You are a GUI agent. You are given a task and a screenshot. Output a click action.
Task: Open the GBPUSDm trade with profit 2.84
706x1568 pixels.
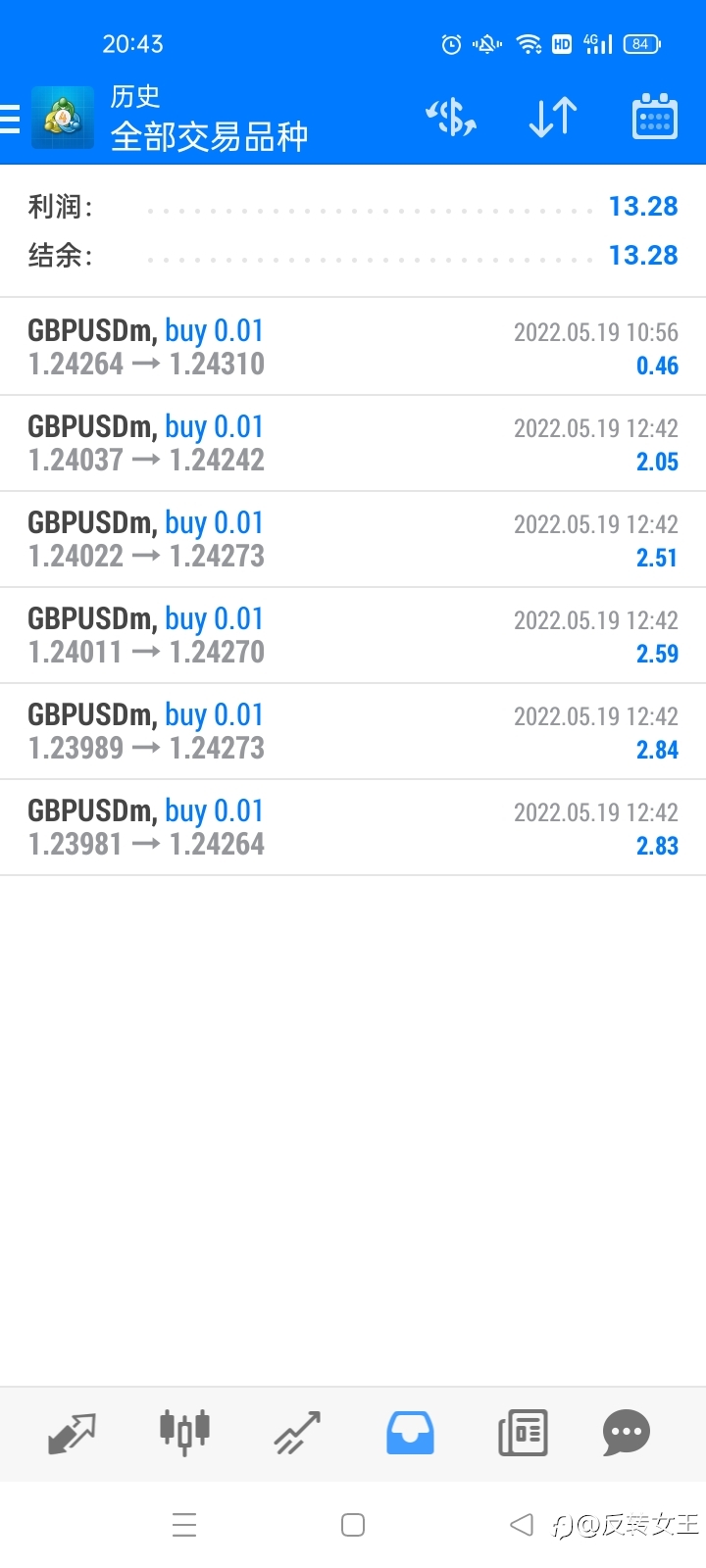tap(353, 731)
